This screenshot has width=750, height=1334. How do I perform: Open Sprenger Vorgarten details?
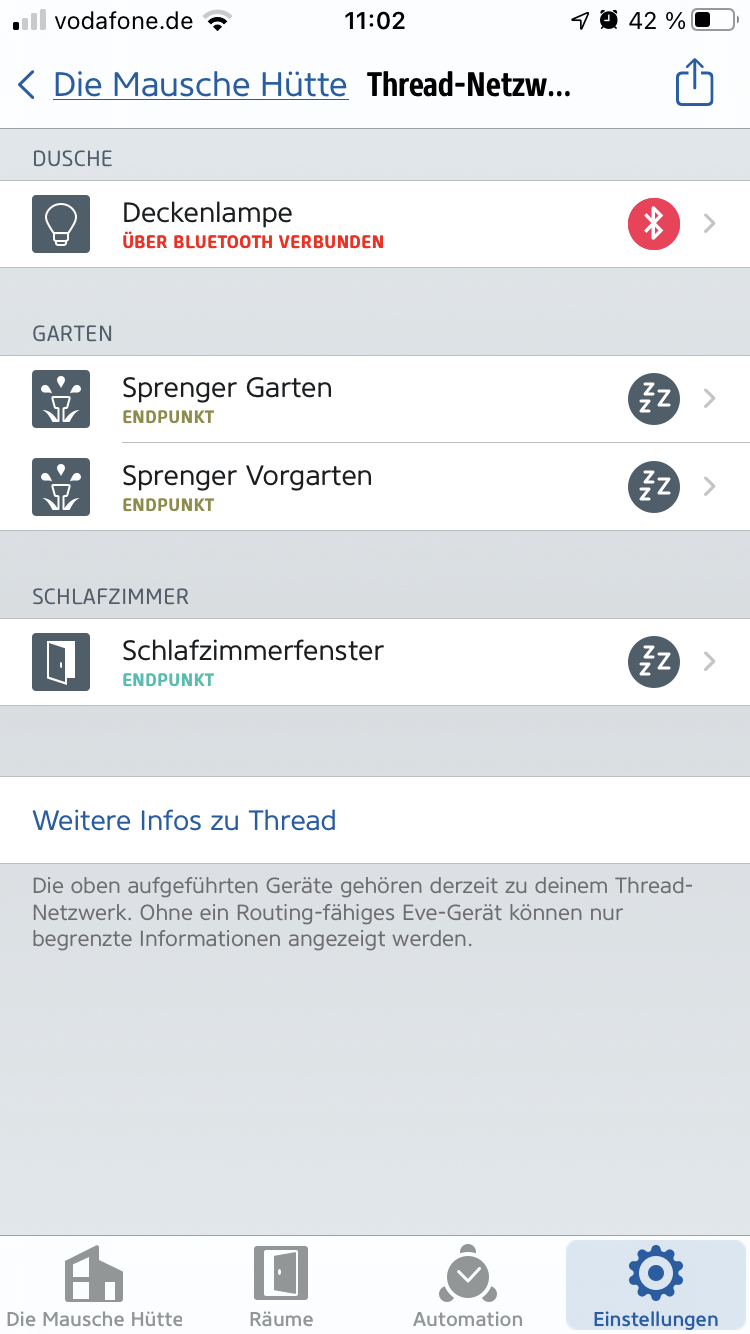click(374, 487)
